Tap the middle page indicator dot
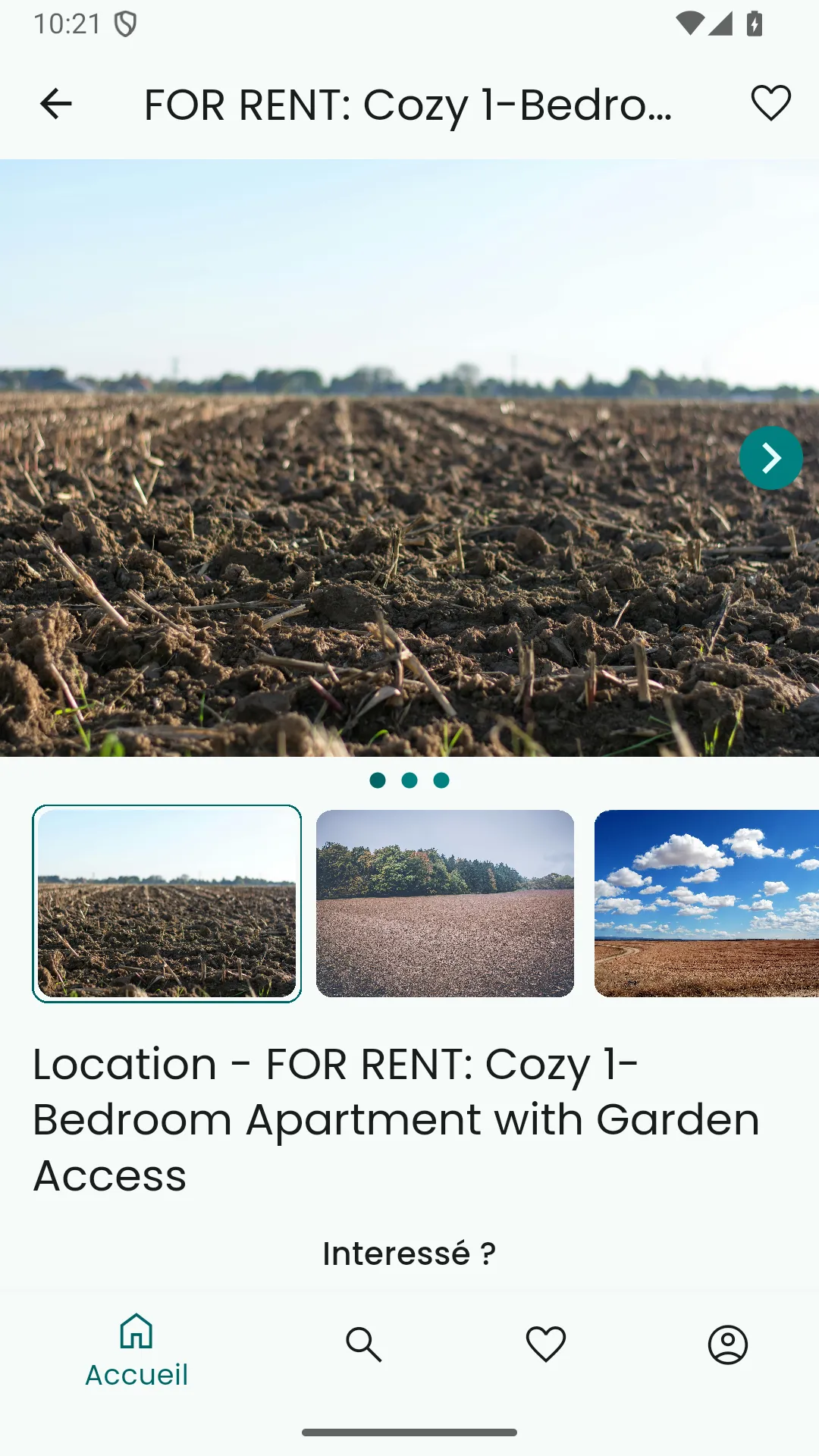 click(x=409, y=780)
